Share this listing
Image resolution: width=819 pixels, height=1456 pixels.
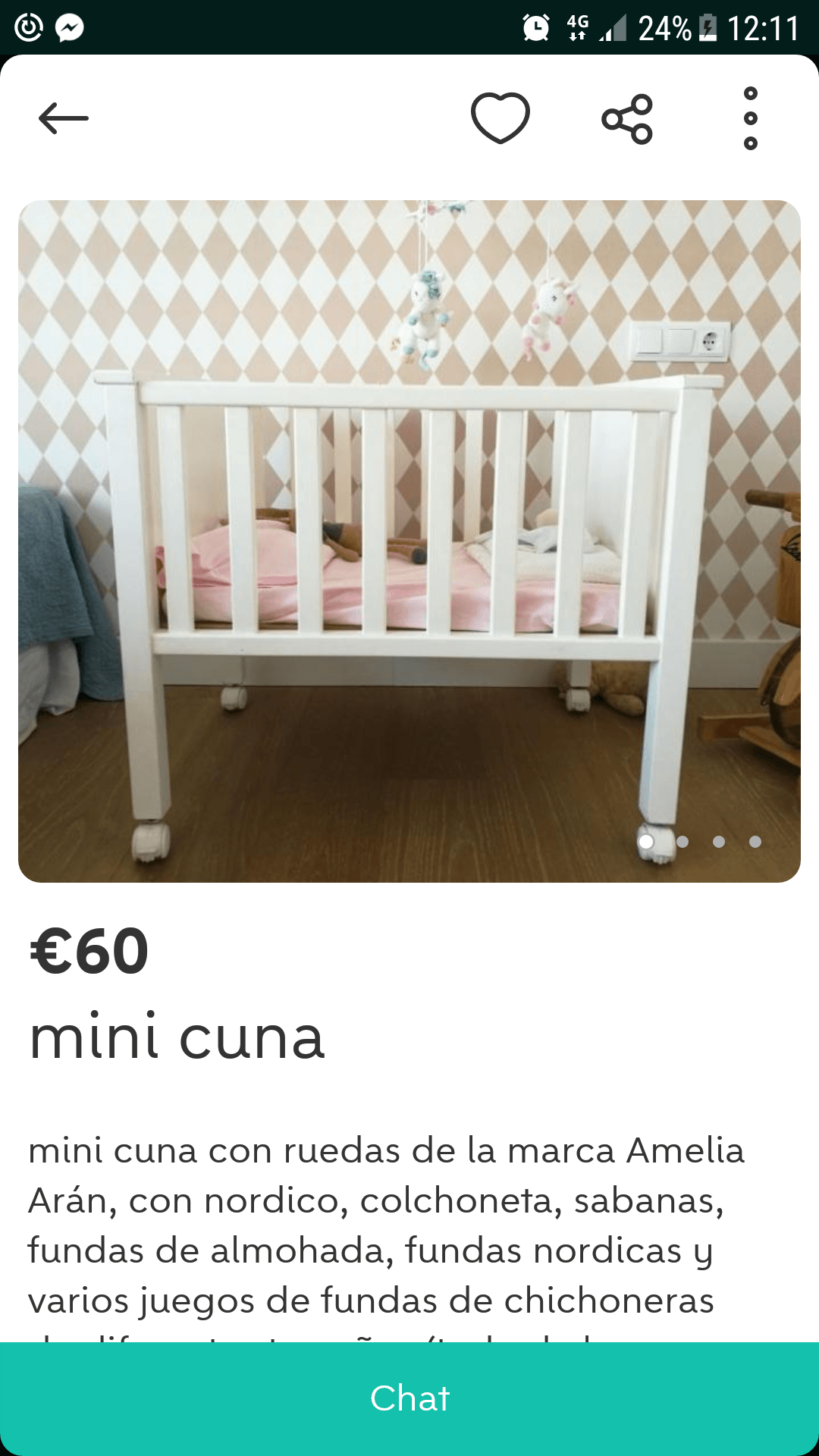(x=627, y=119)
